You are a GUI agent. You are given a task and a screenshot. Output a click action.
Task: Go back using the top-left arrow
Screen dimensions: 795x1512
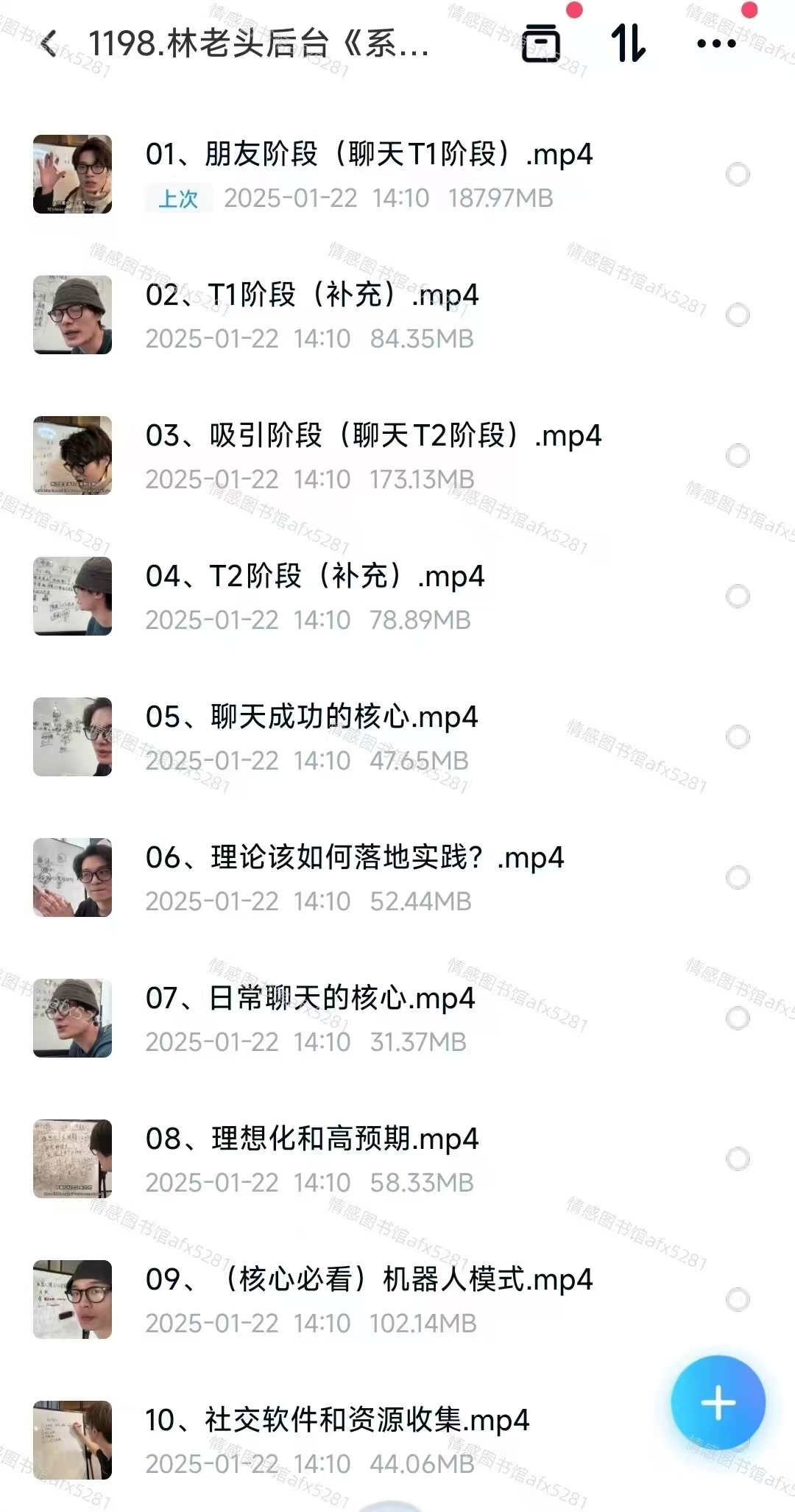coord(49,44)
